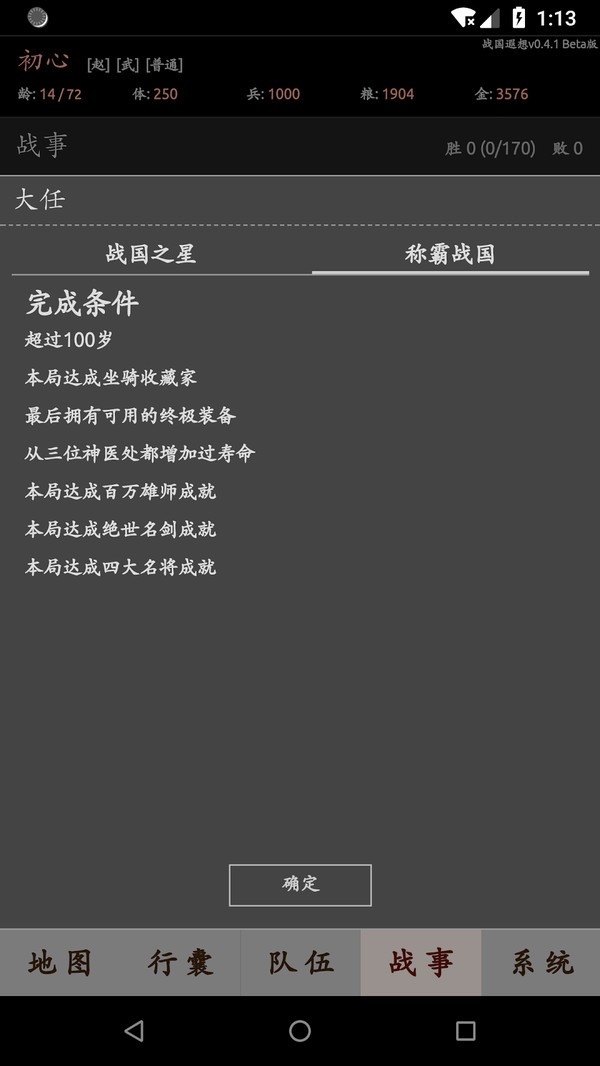
Task: Switch to the 战国之星 tab
Action: (151, 254)
